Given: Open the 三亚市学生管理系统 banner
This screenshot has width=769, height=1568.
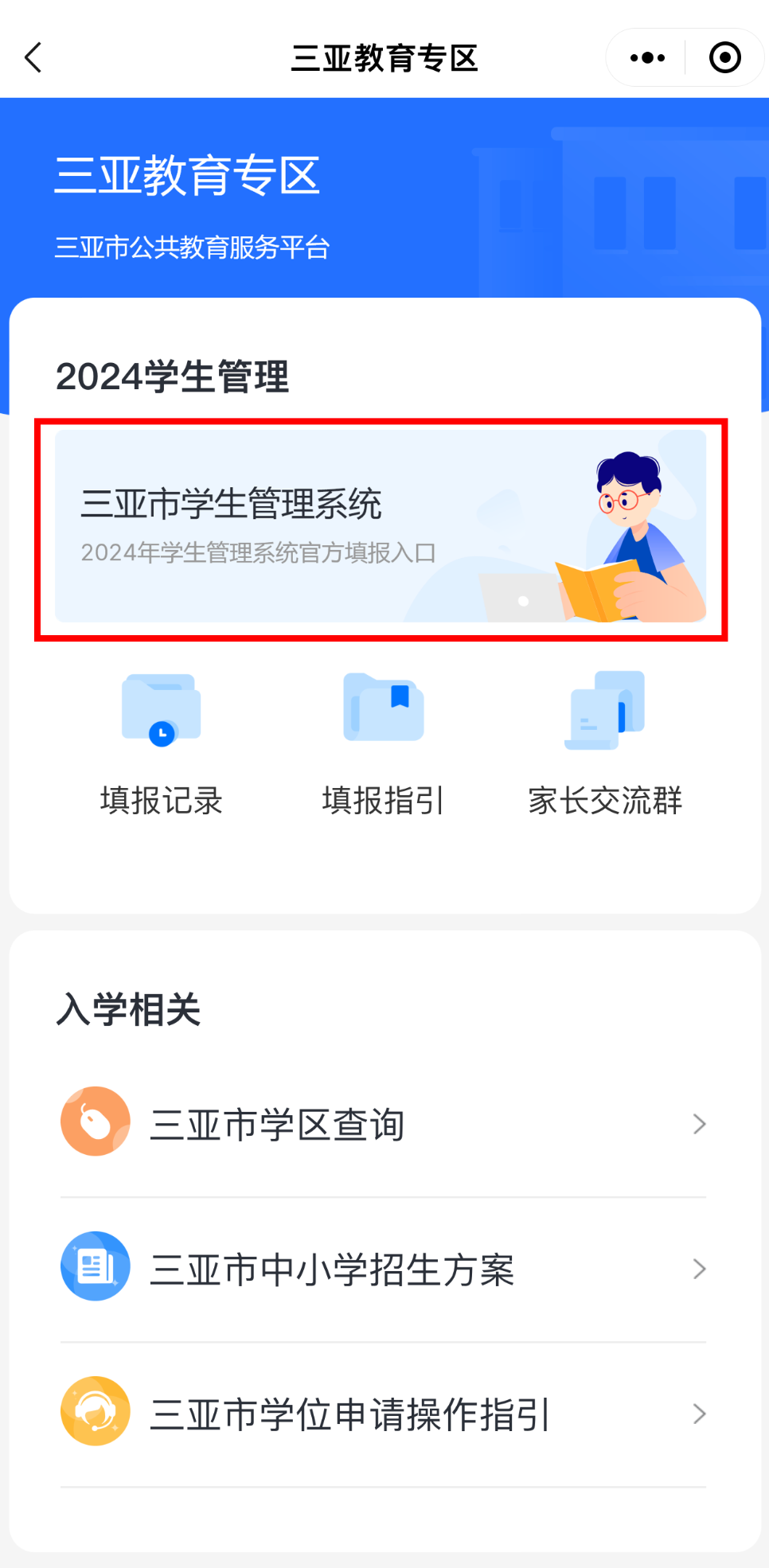Looking at the screenshot, I should click(x=381, y=526).
